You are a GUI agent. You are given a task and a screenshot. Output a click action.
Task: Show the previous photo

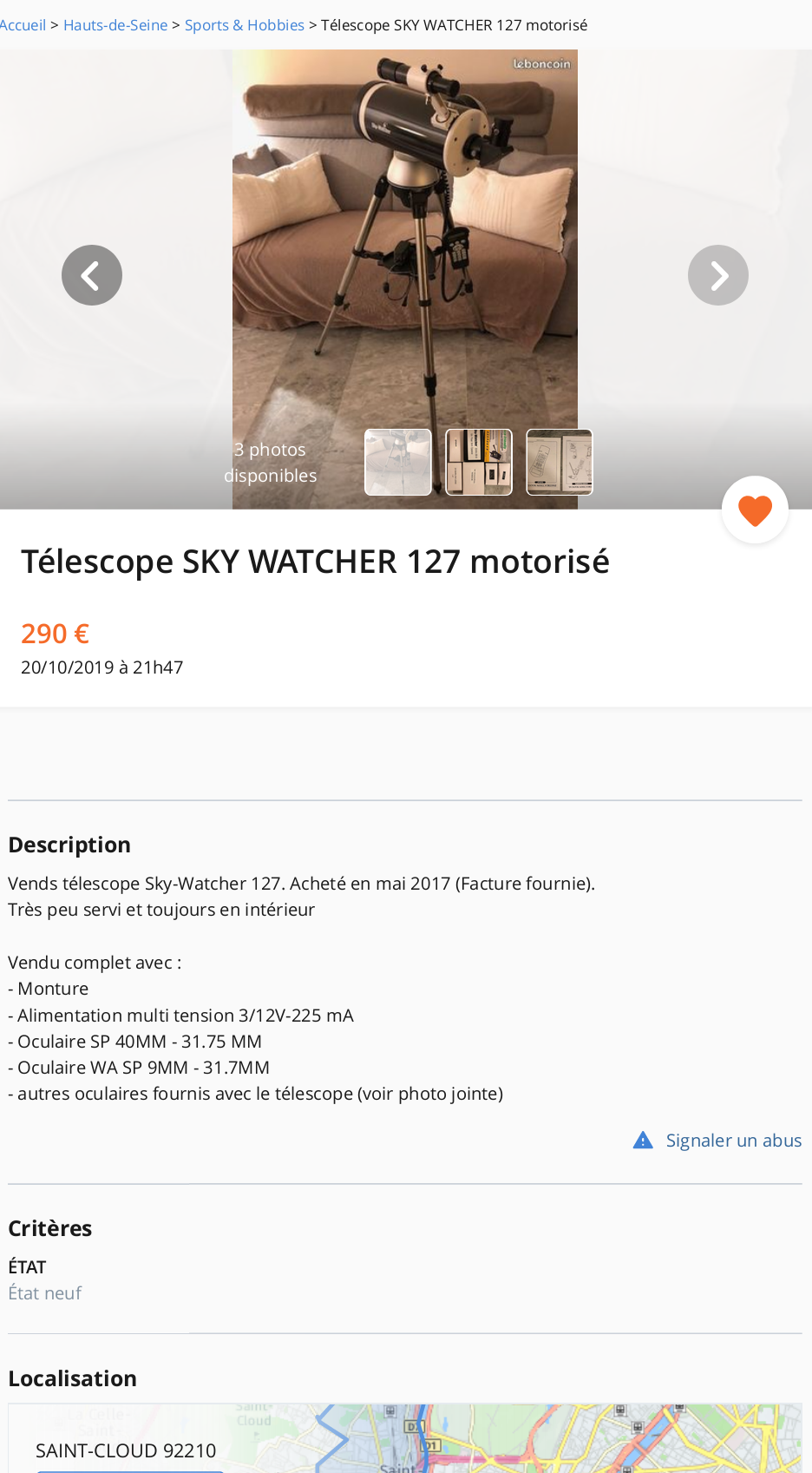coord(92,275)
